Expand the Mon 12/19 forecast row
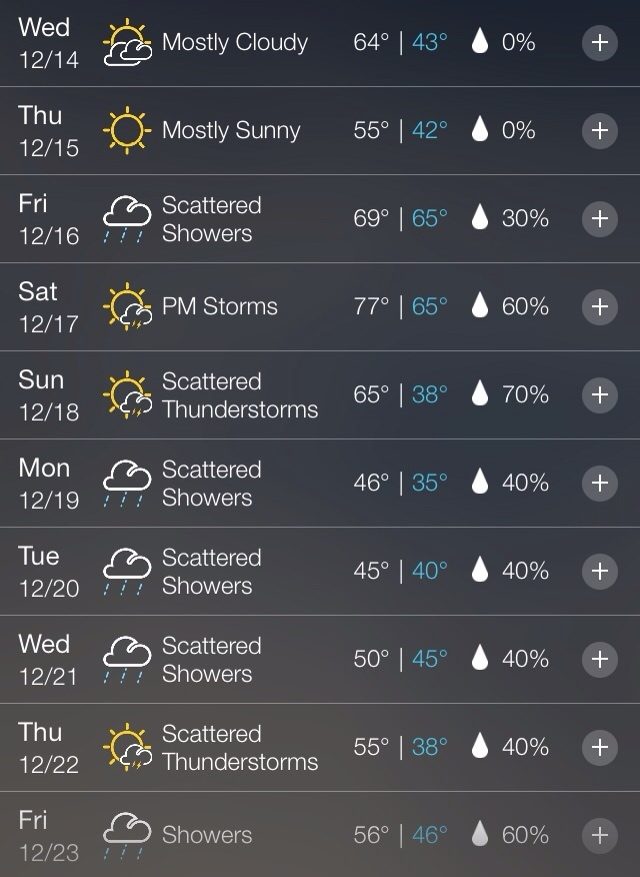Screen dimensions: 640x877 click(x=599, y=483)
